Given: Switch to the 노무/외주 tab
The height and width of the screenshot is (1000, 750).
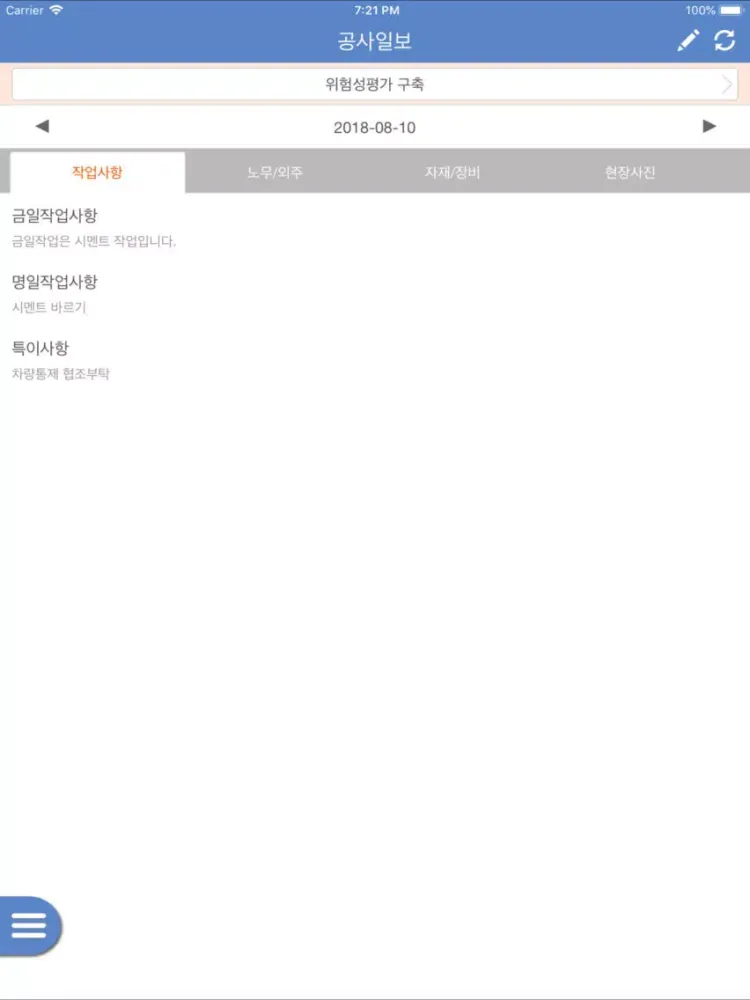Looking at the screenshot, I should pos(275,172).
